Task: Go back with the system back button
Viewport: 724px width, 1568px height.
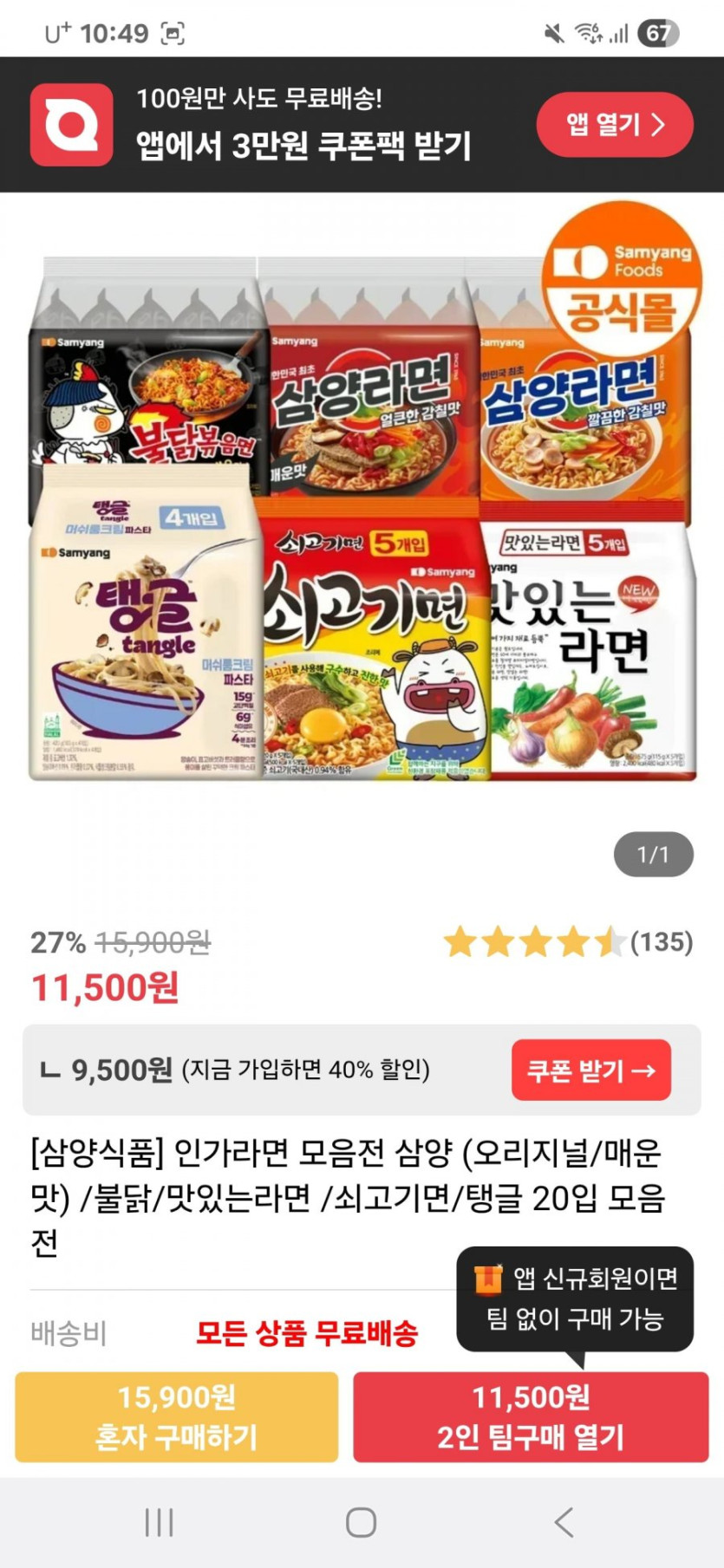Action: point(564,1522)
